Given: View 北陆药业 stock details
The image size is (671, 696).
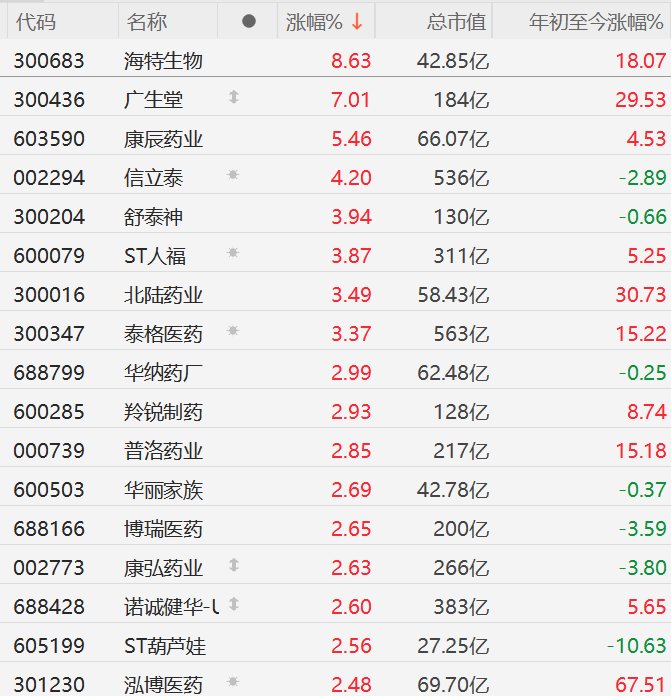Looking at the screenshot, I should (163, 295).
